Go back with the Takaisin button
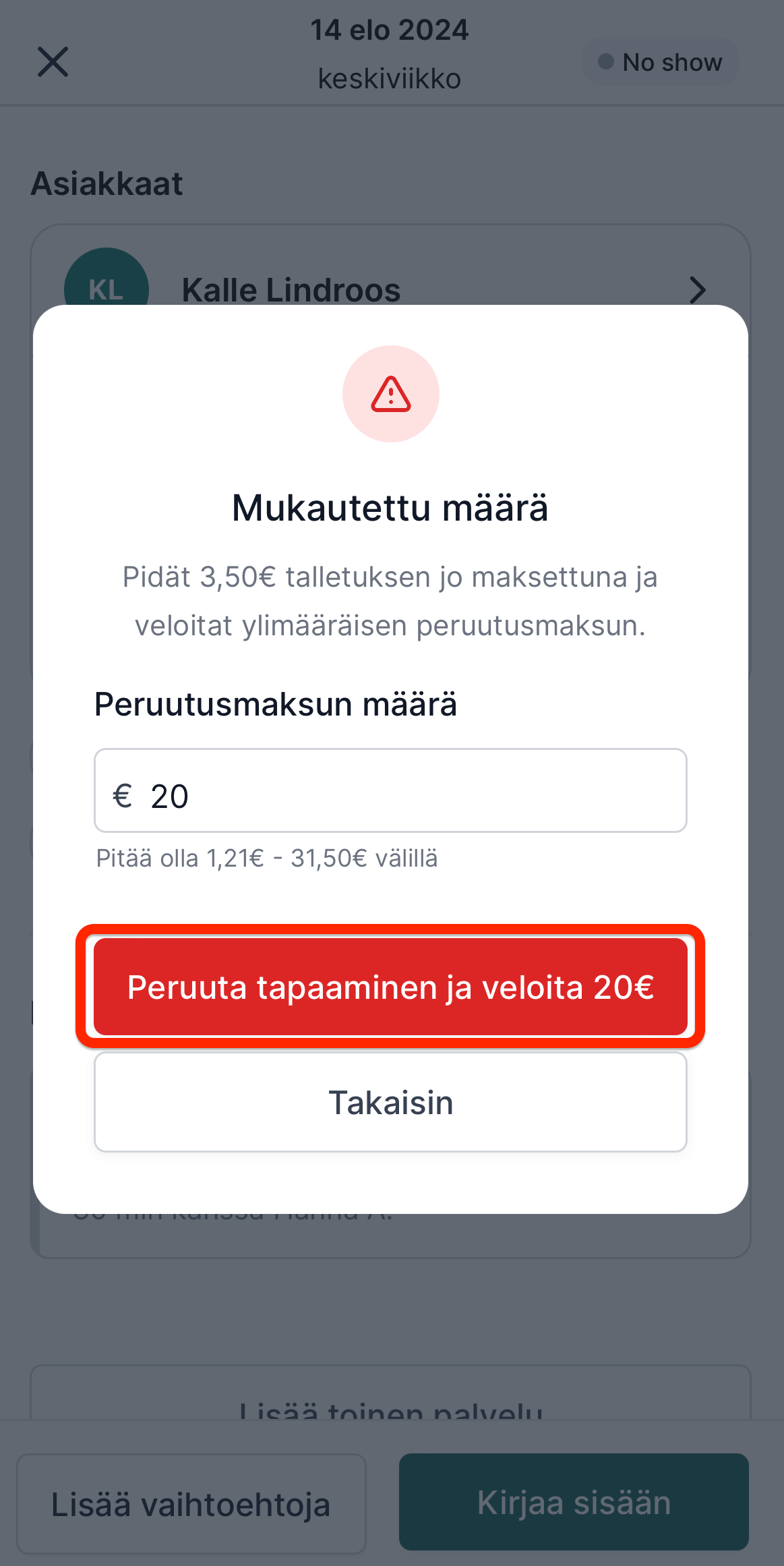Viewport: 784px width, 1566px height. 390,1103
